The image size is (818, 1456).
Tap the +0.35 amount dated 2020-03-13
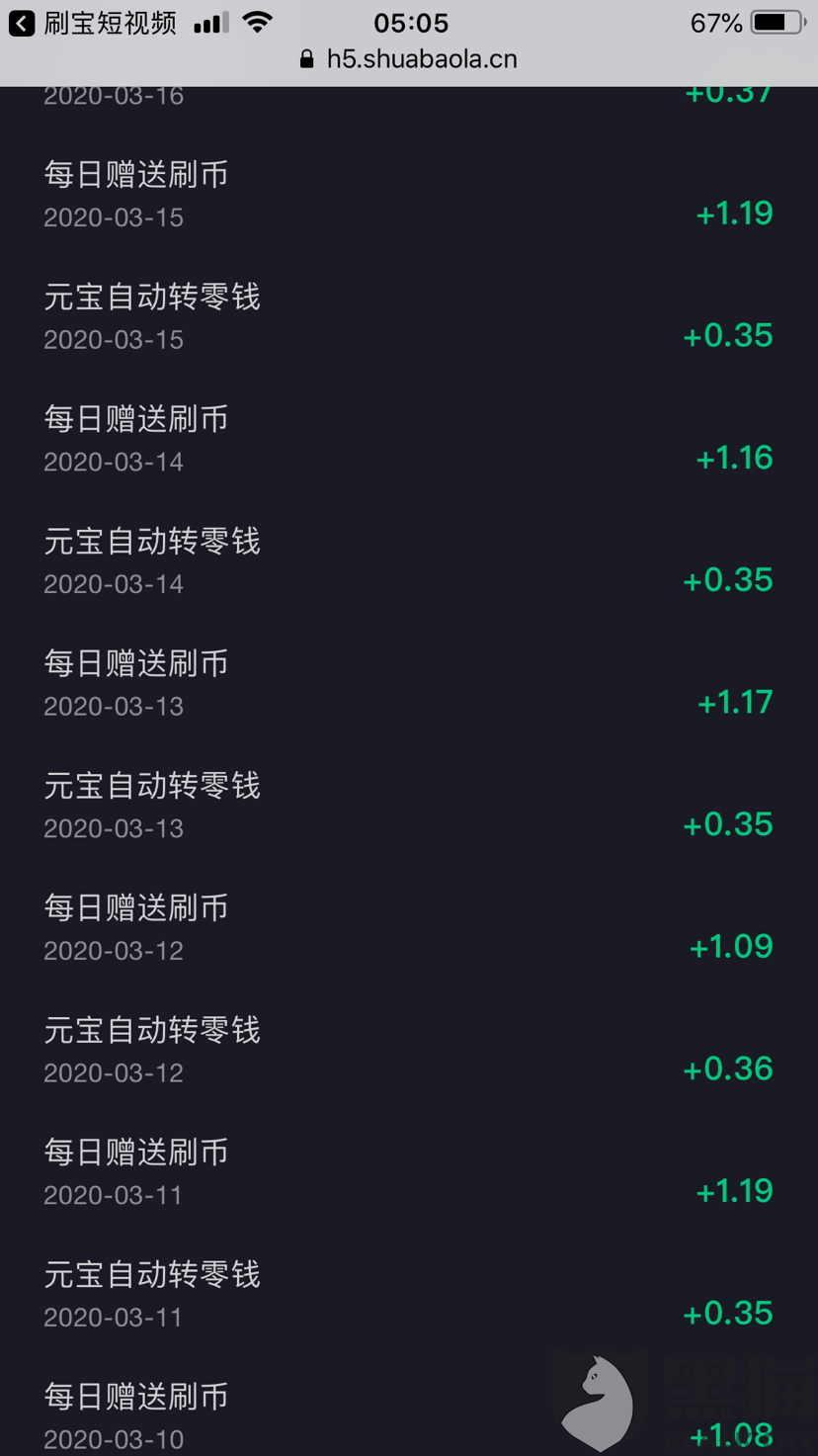728,824
